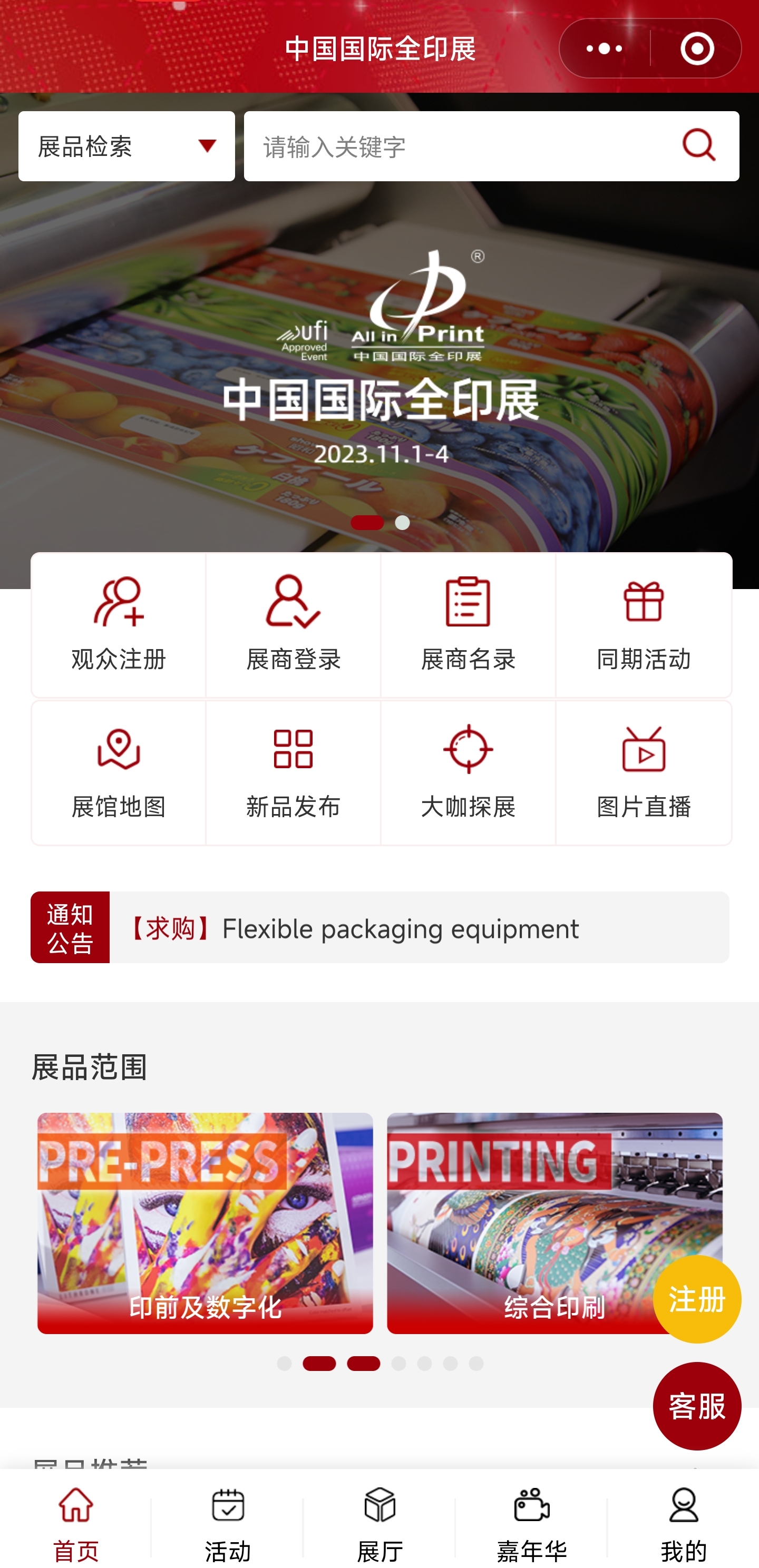Screen dimensions: 759x1568
Task: Open the 印前及数字化 category card
Action: (x=205, y=1222)
